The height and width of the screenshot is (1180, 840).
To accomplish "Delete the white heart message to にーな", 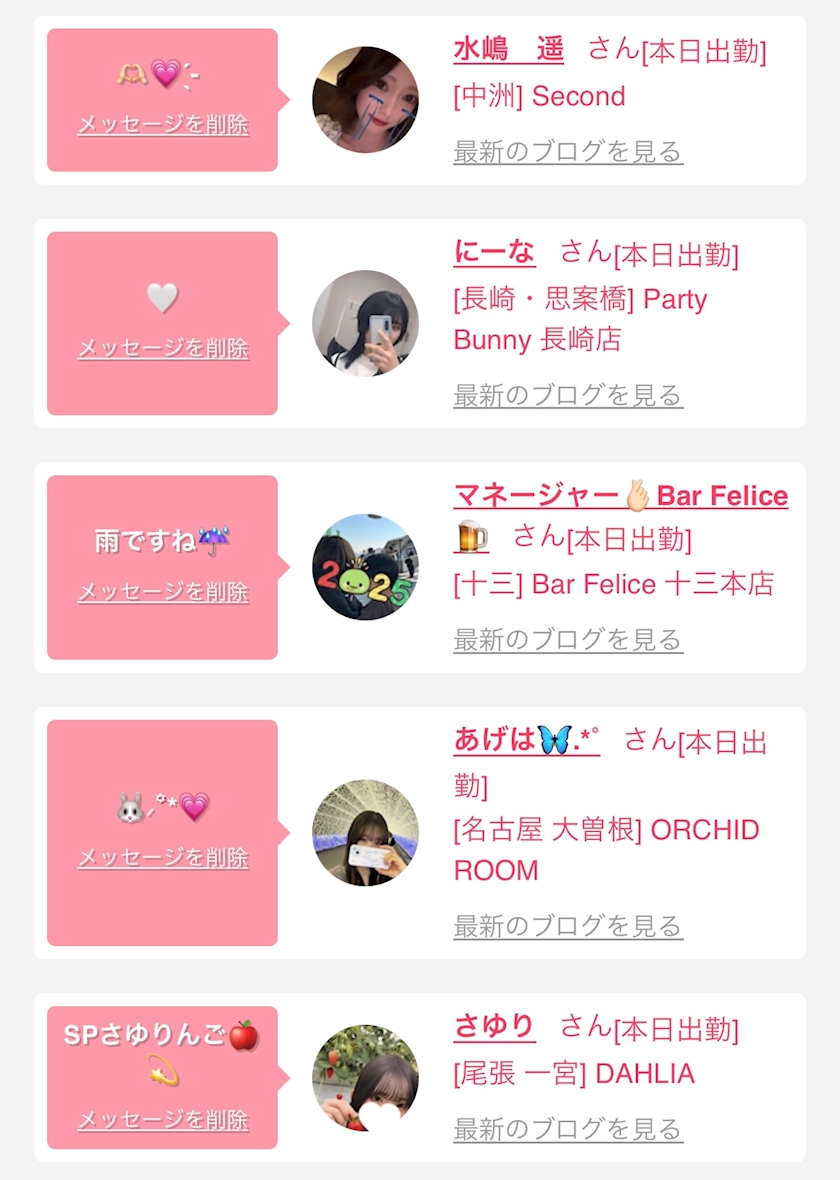I will pos(163,348).
